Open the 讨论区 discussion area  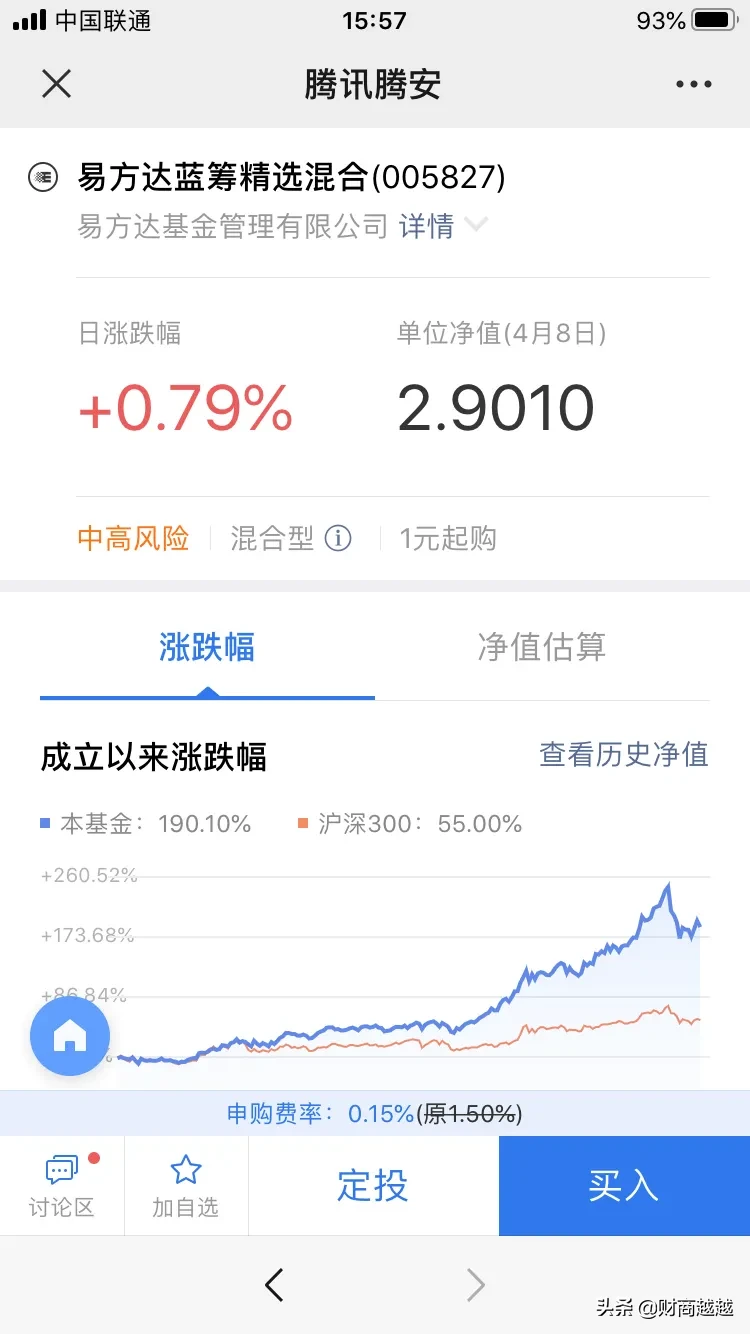coord(62,1186)
